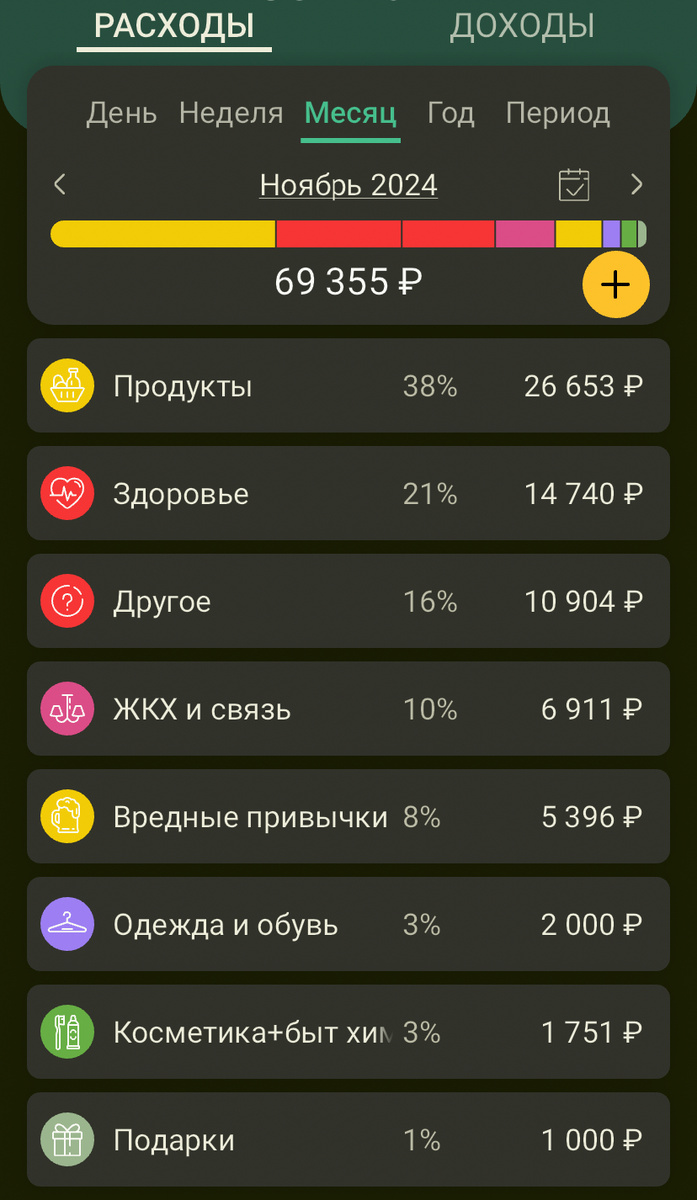Image resolution: width=697 pixels, height=1200 pixels.
Task: Open the Подарки category row
Action: (348, 1140)
